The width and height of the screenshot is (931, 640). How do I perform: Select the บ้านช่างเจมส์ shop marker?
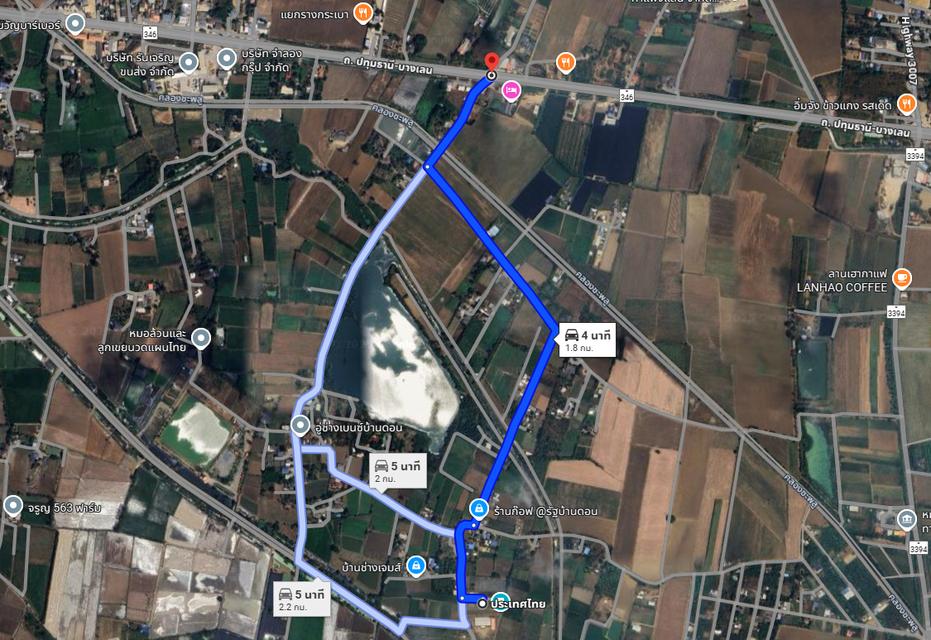pyautogui.click(x=416, y=567)
